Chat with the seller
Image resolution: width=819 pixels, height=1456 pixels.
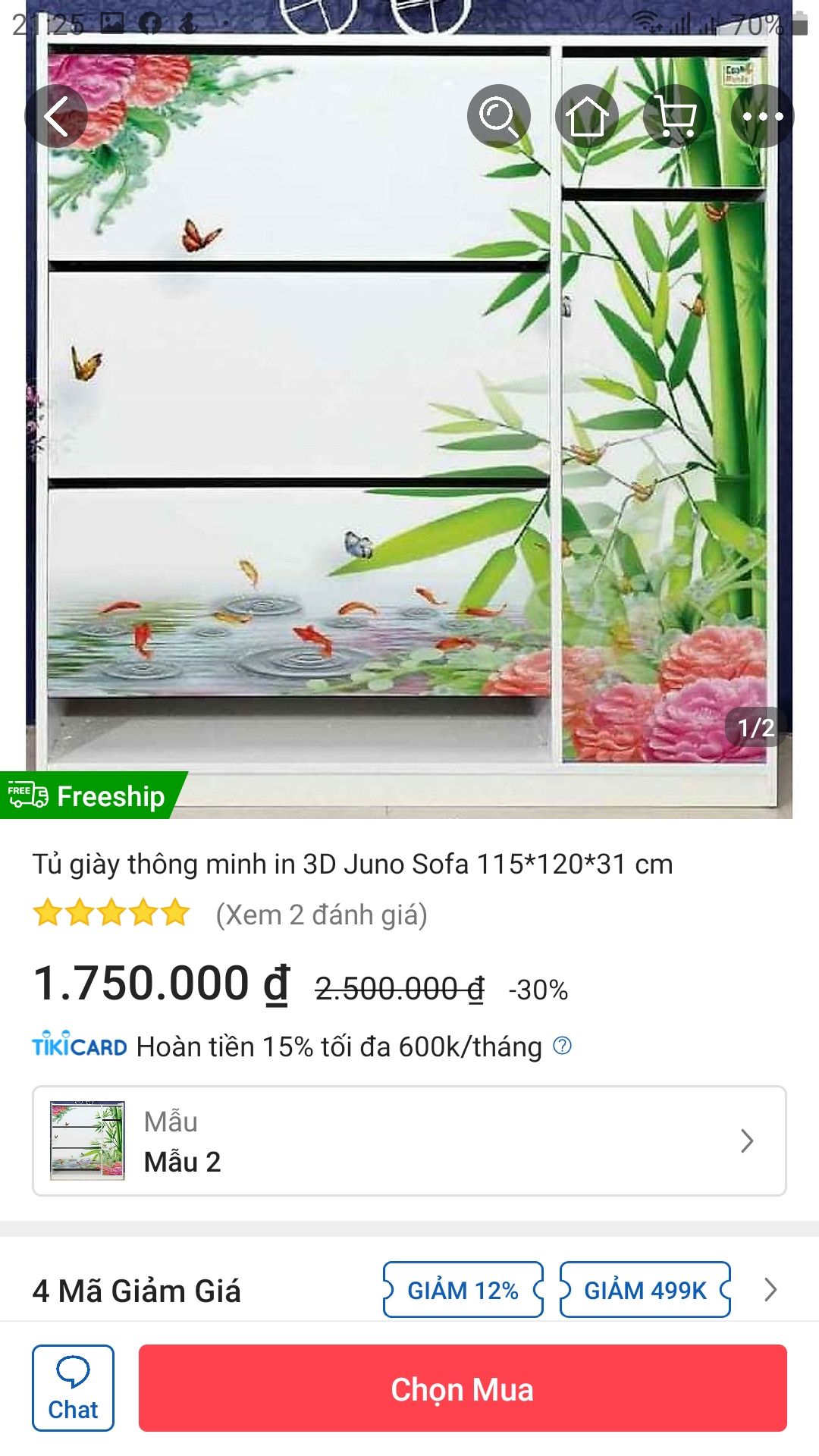[x=73, y=1388]
